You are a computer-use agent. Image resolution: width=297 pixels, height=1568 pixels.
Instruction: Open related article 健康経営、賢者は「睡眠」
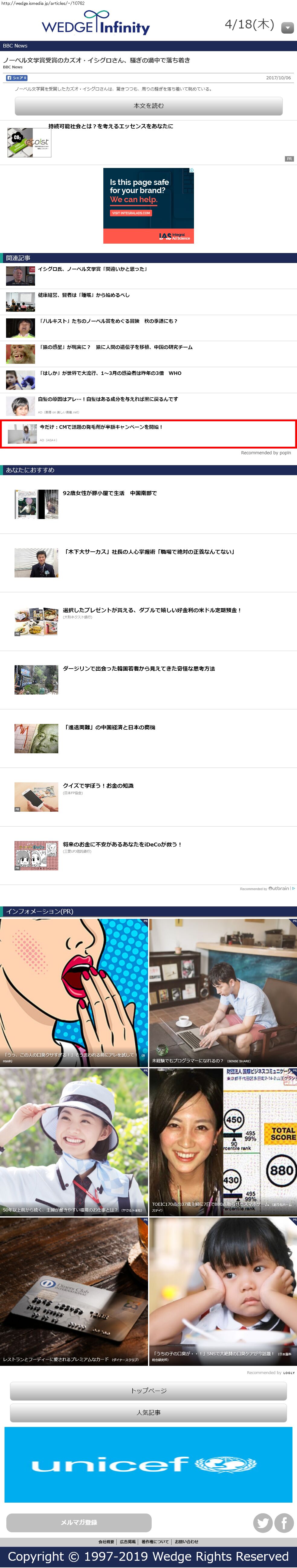[83, 295]
